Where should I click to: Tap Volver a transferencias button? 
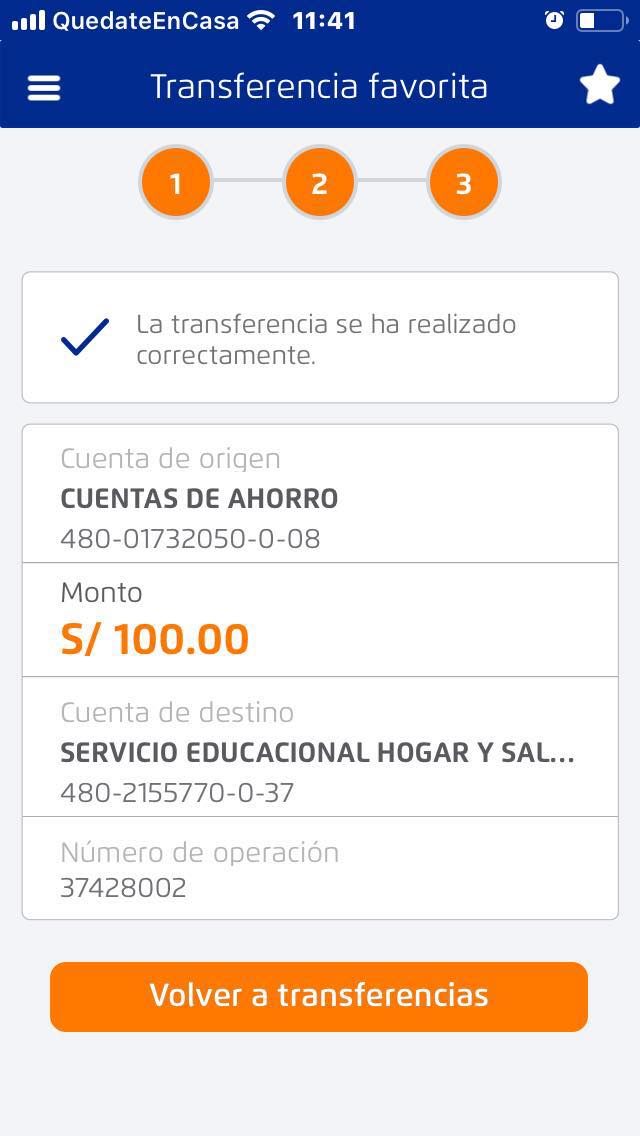(319, 996)
